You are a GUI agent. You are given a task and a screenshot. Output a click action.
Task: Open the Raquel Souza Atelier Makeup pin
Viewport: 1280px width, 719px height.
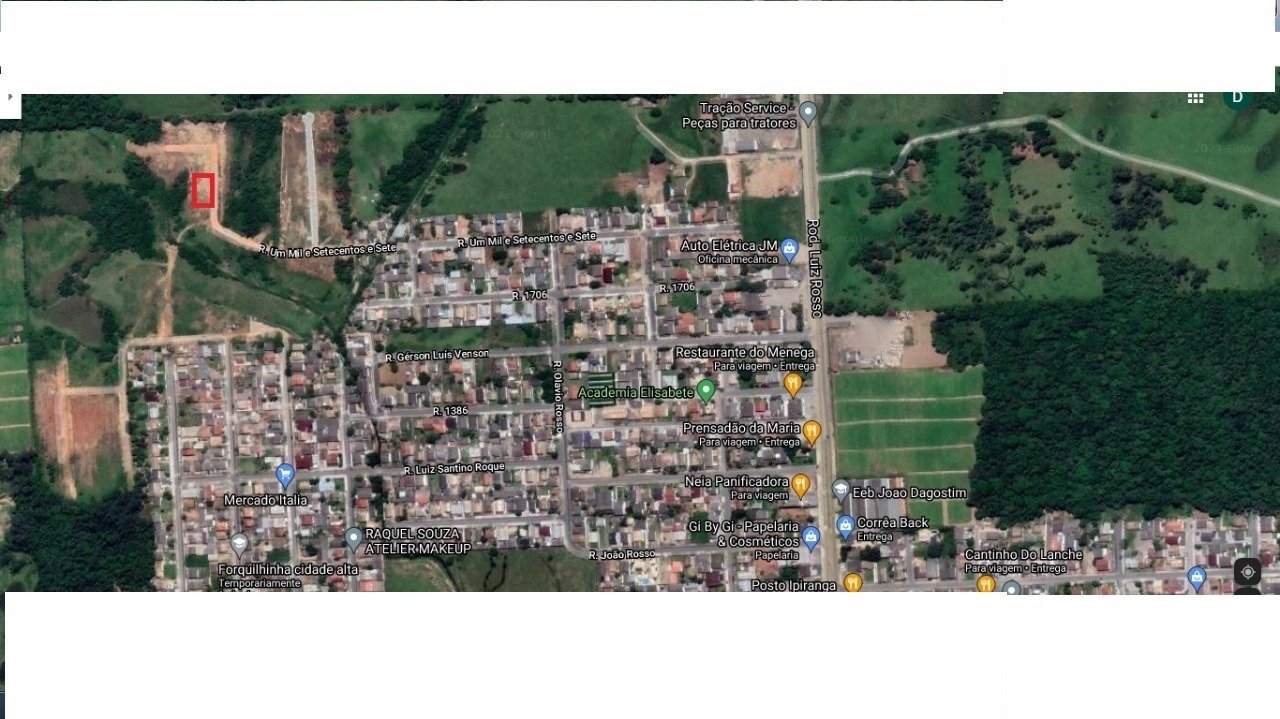[x=353, y=538]
